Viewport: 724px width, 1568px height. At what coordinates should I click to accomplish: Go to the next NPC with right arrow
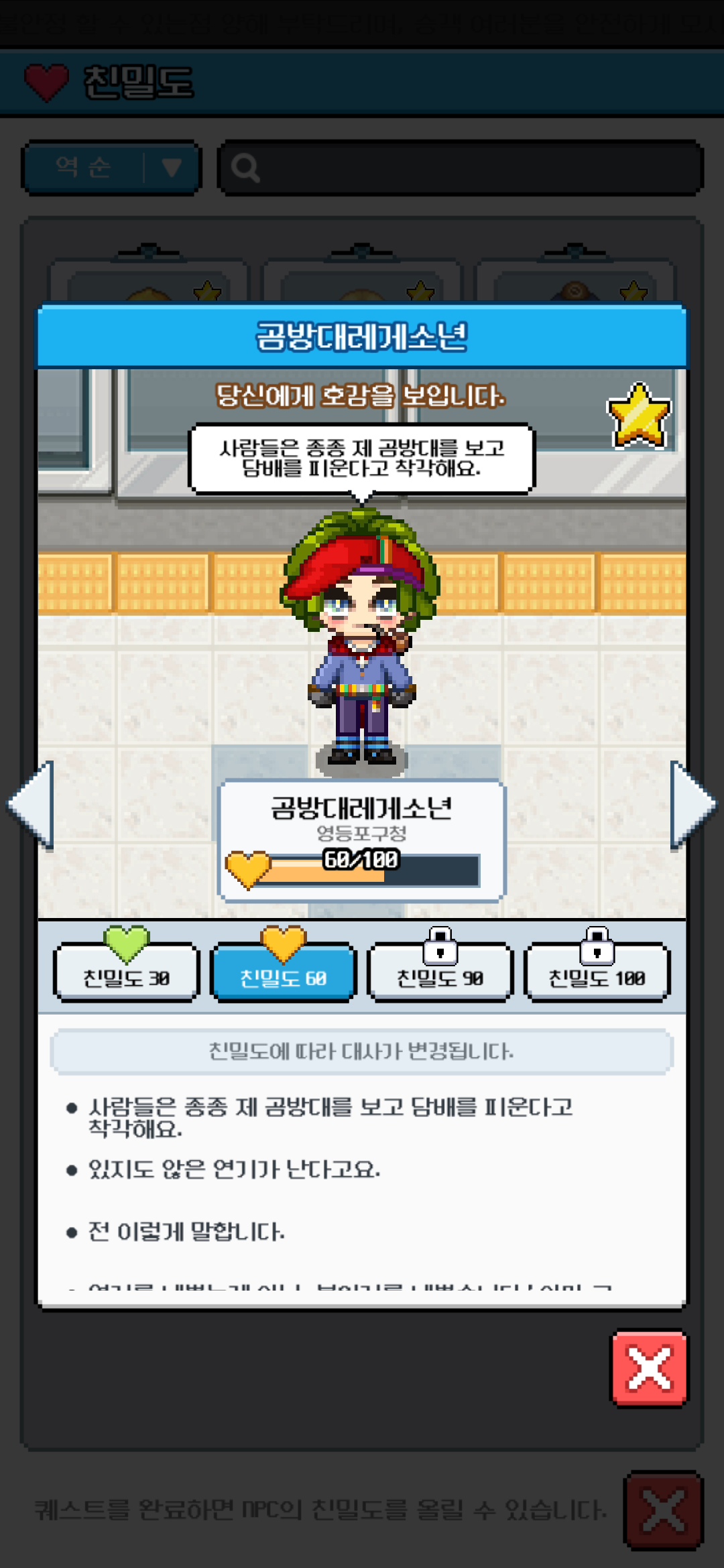click(x=692, y=804)
